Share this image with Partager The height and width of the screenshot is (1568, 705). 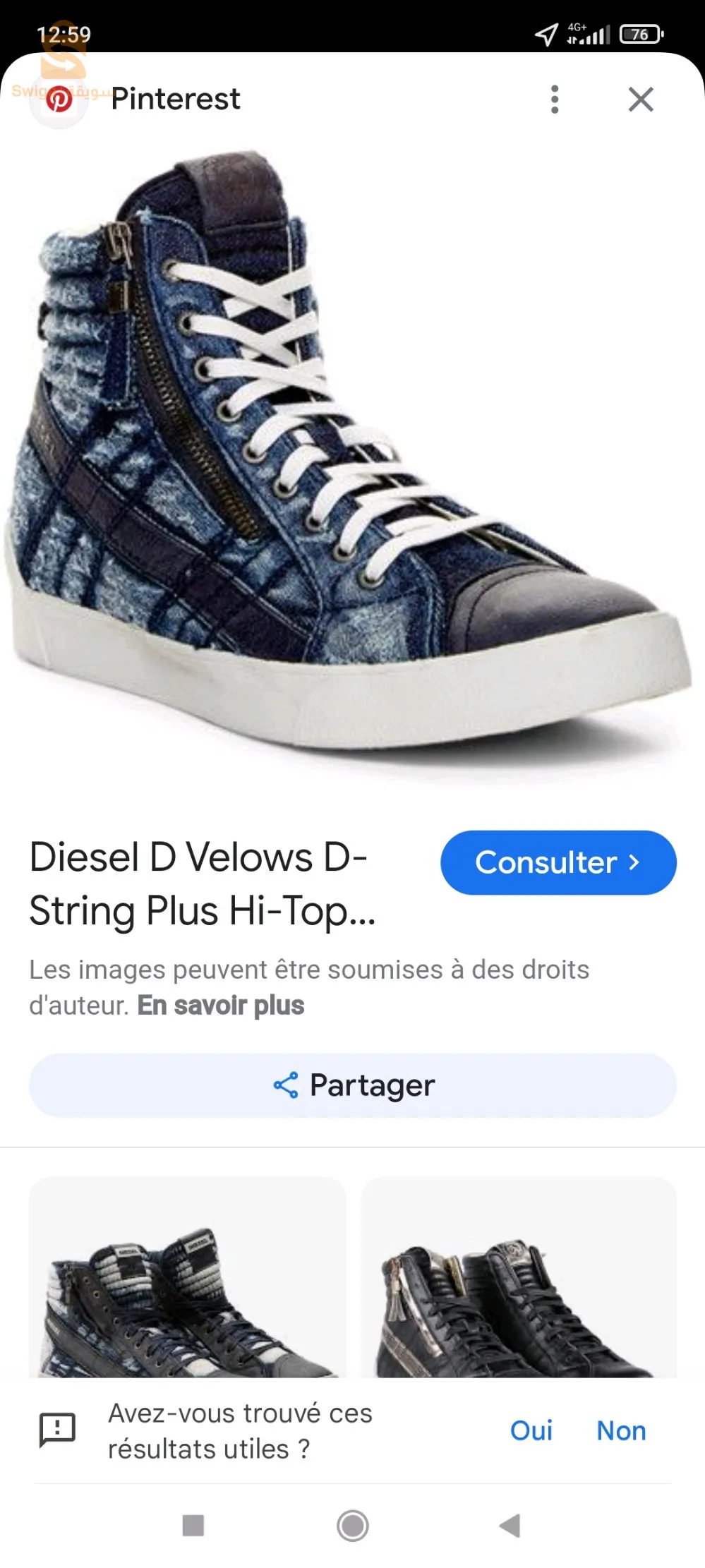coord(353,1085)
